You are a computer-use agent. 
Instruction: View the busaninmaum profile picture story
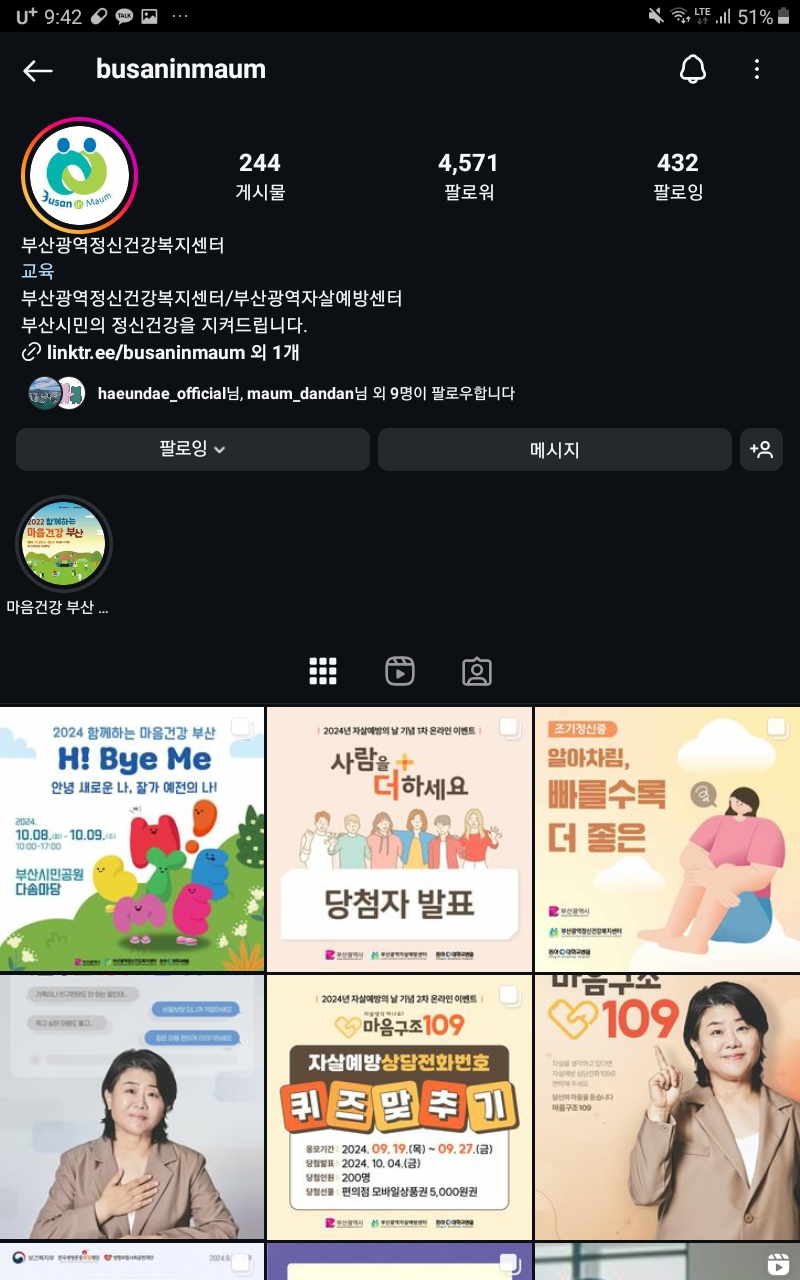point(79,176)
